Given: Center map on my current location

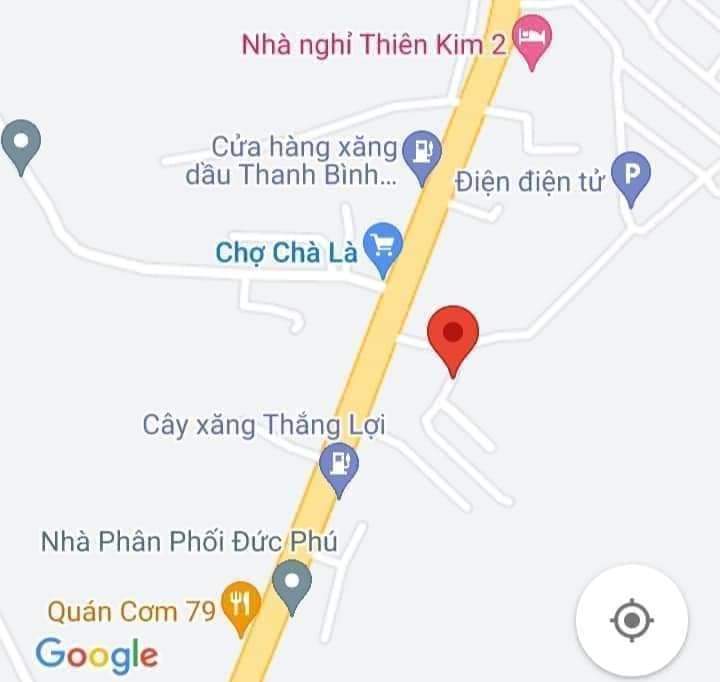Looking at the screenshot, I should point(631,619).
